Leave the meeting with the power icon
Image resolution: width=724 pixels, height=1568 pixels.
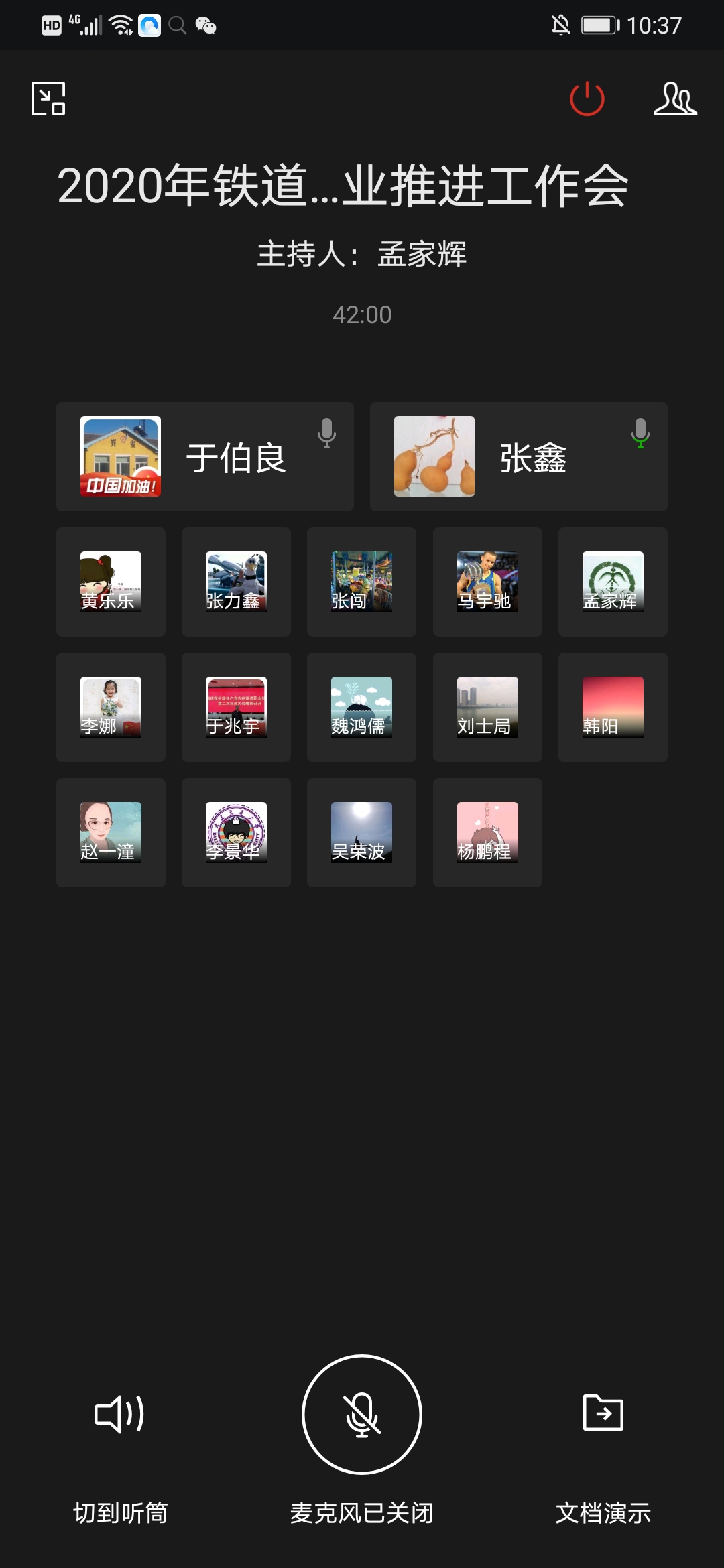click(587, 99)
